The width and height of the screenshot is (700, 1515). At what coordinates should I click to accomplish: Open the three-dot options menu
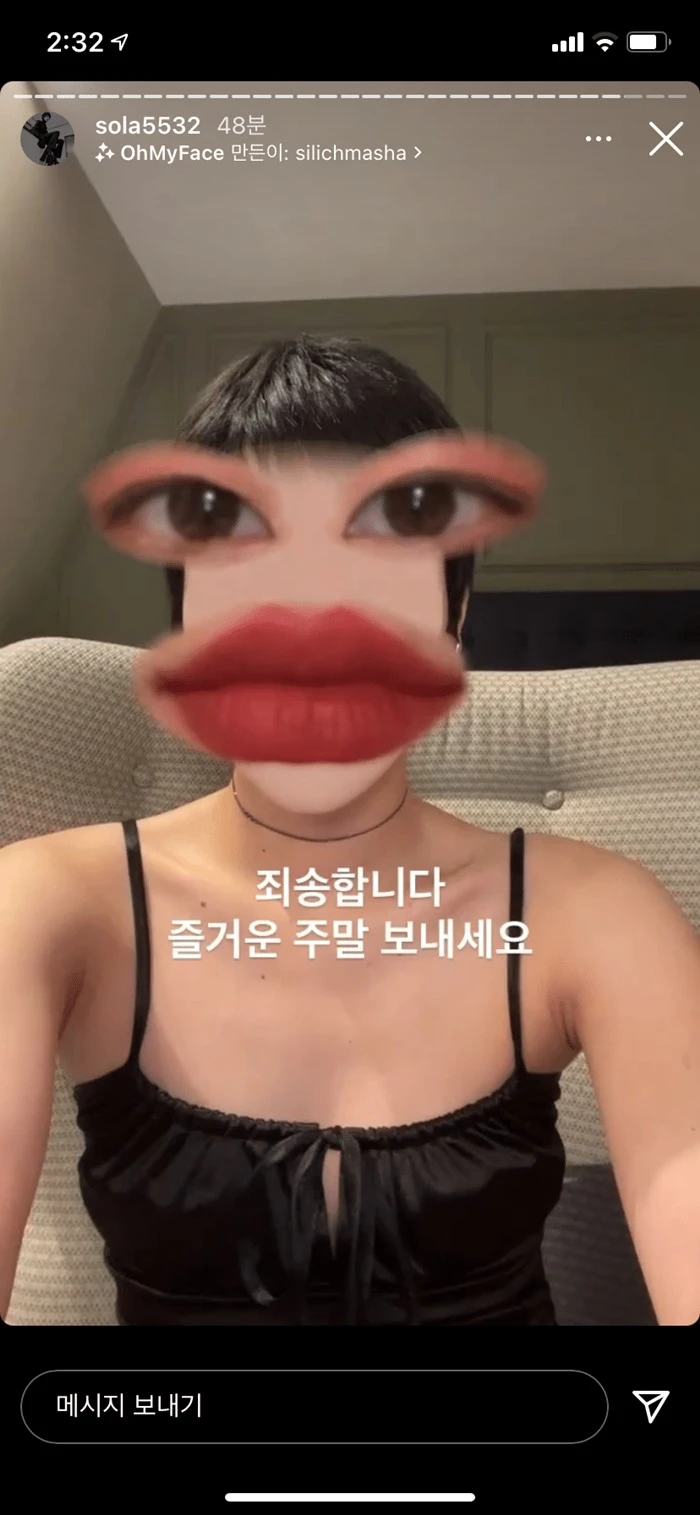click(598, 139)
